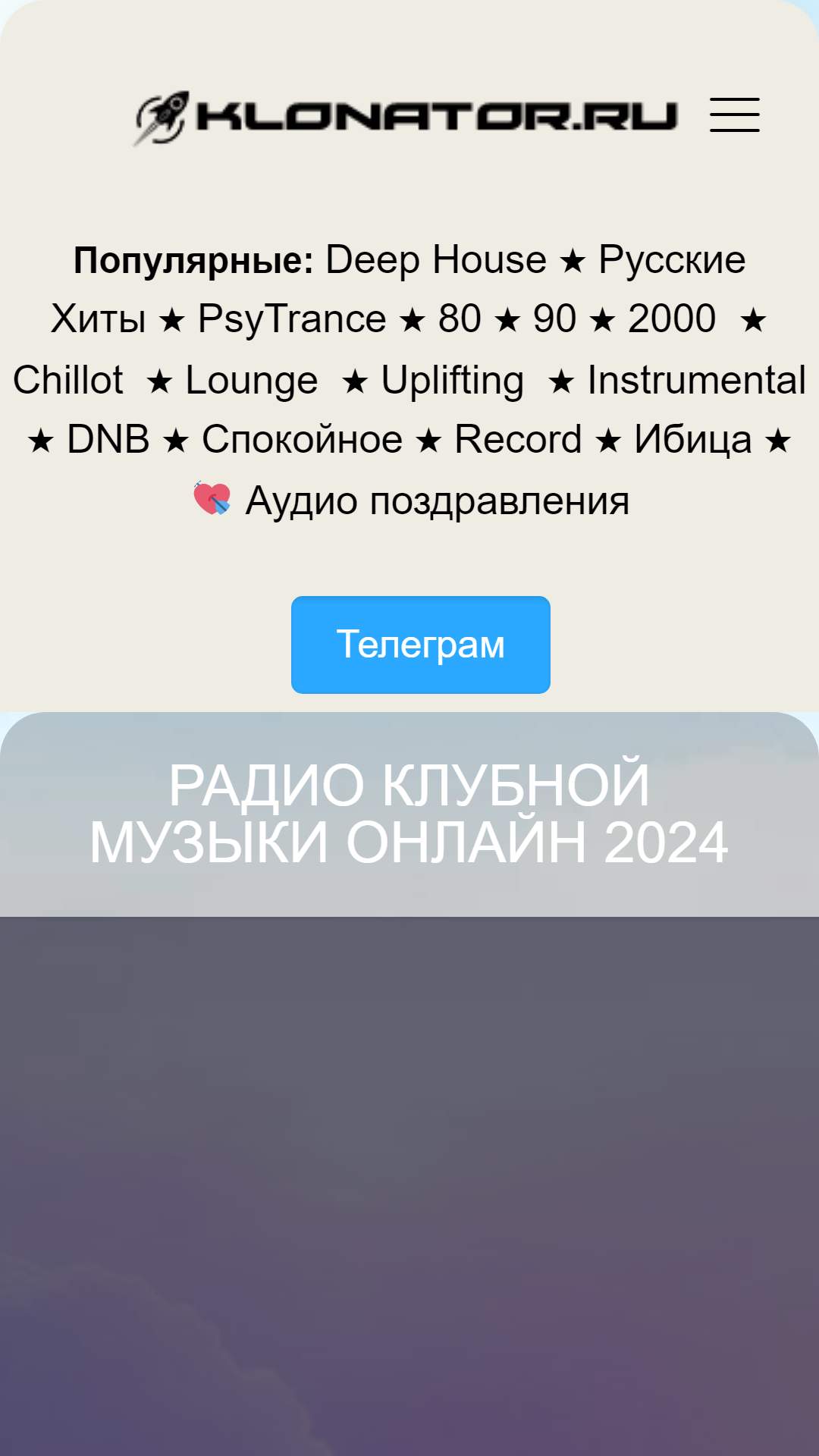Select the Uplifting genre link

[453, 380]
